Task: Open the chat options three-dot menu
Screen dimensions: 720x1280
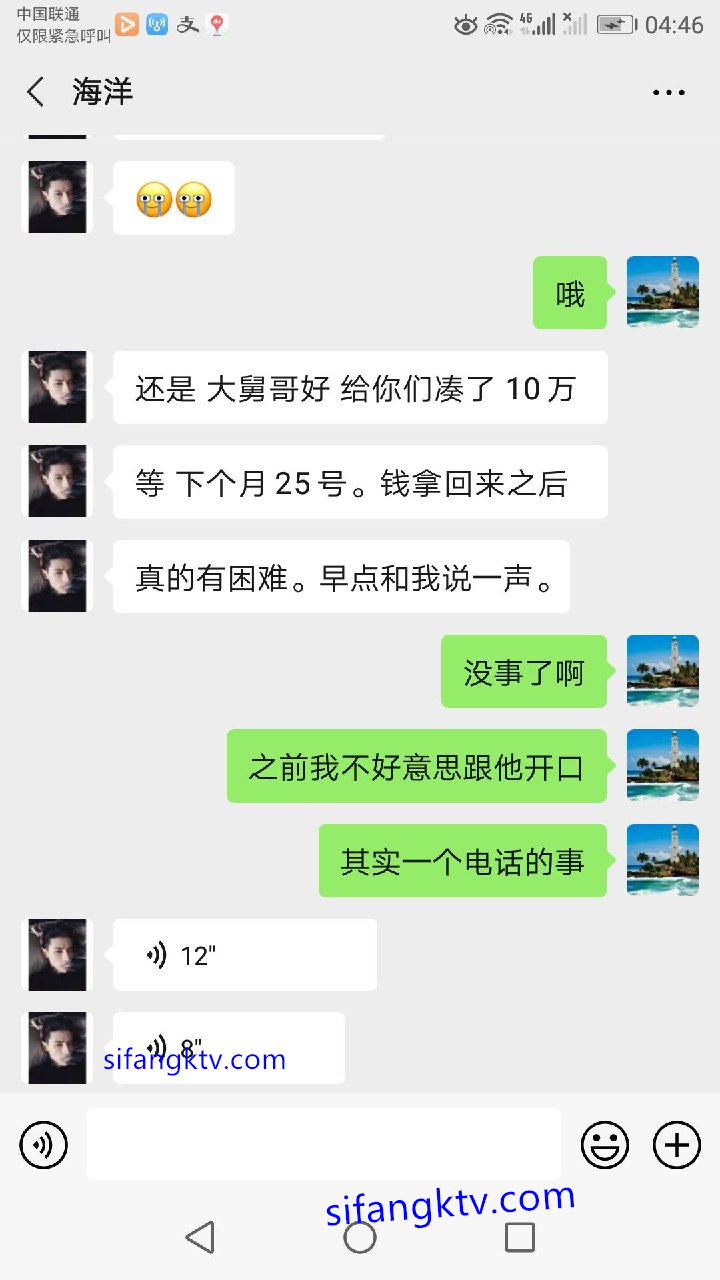Action: 668,92
